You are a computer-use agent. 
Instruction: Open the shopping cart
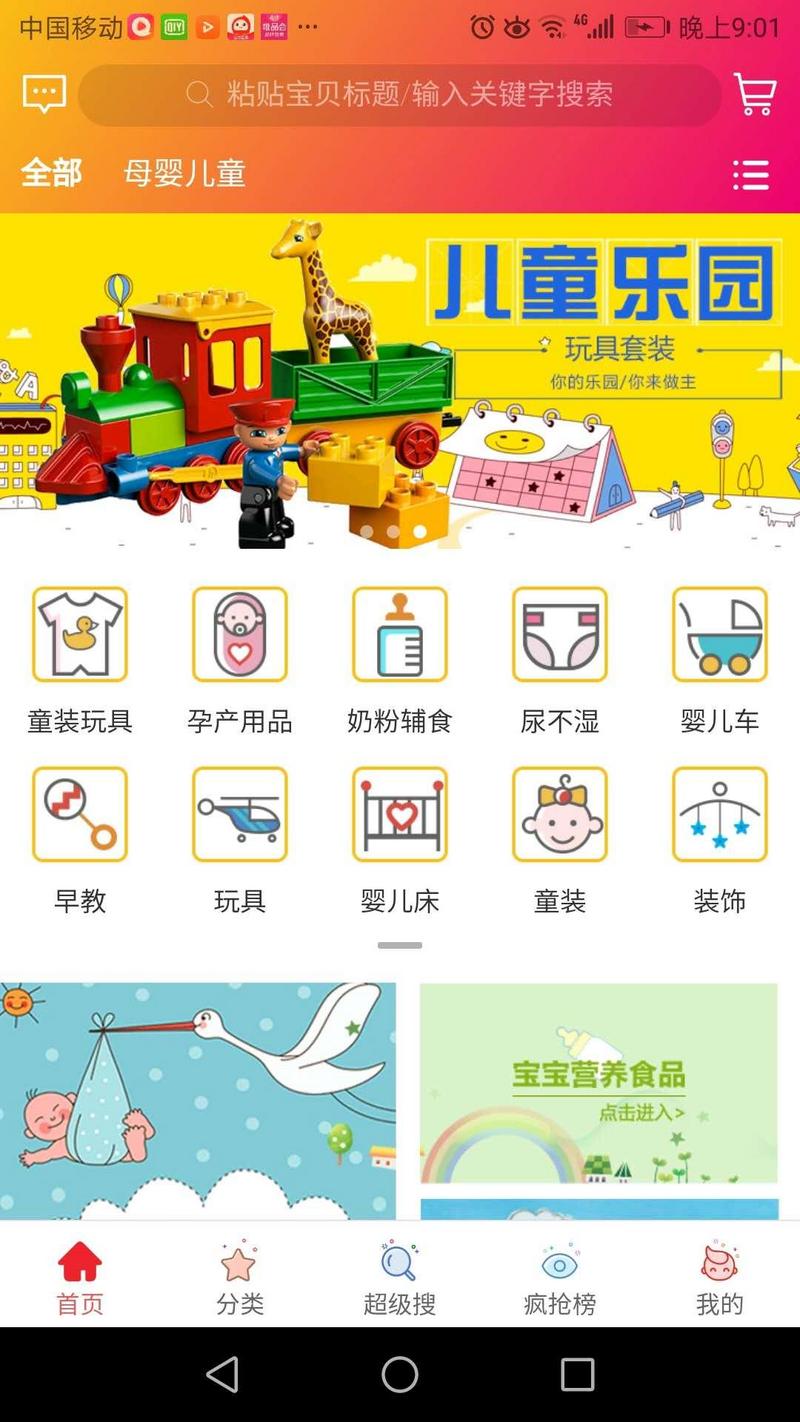tap(755, 95)
